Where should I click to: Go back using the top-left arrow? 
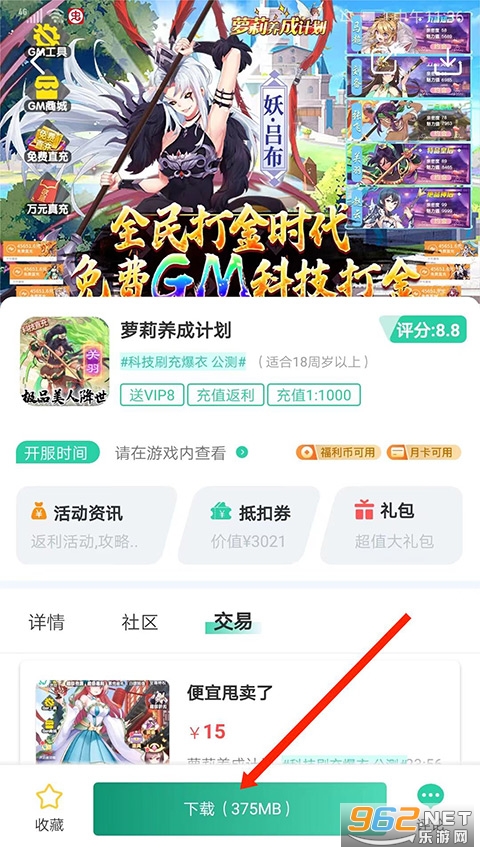tap(37, 64)
